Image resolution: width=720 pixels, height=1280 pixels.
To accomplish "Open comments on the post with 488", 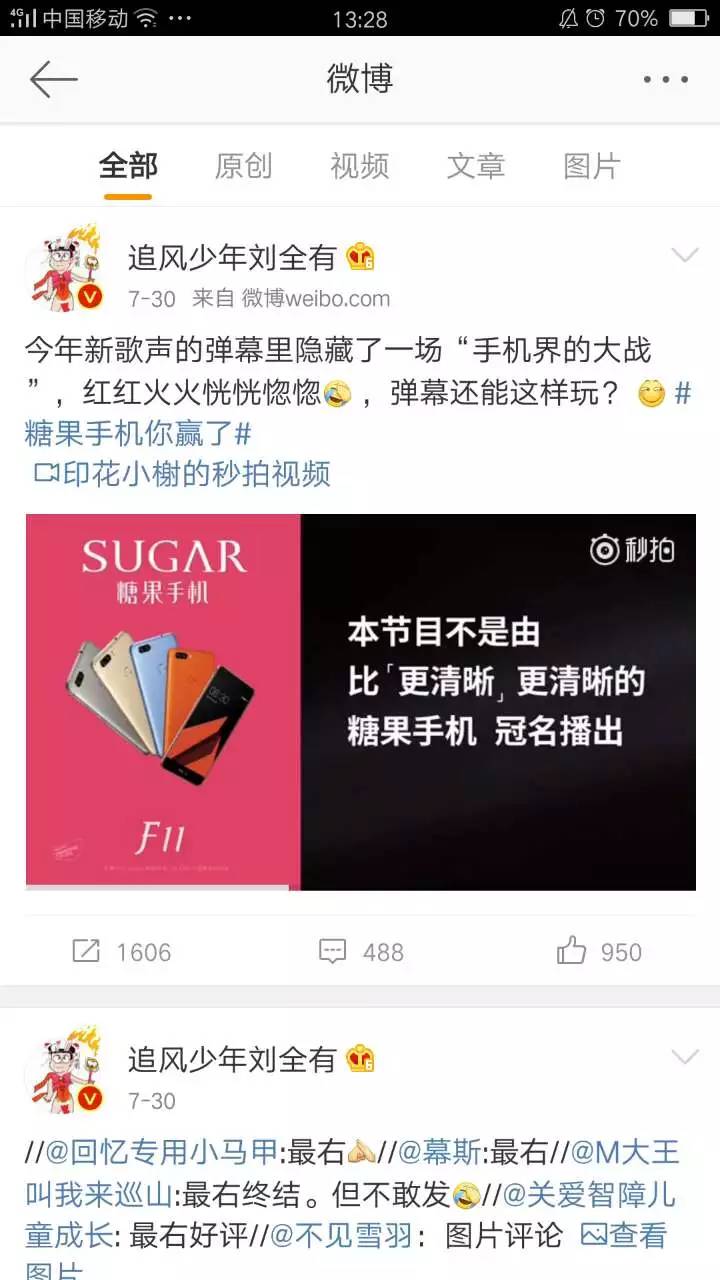I will point(361,951).
